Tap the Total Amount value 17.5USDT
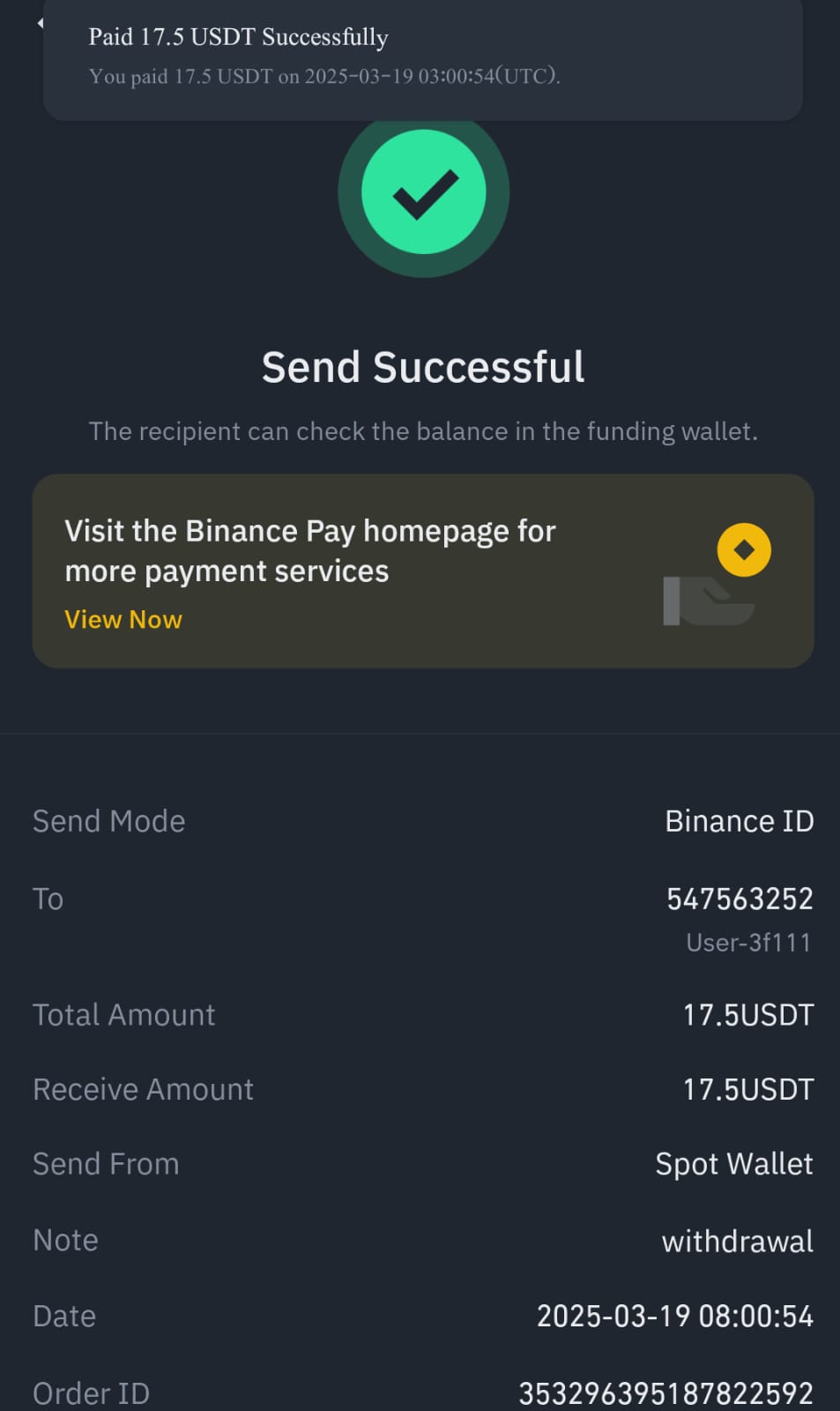 (x=747, y=1014)
